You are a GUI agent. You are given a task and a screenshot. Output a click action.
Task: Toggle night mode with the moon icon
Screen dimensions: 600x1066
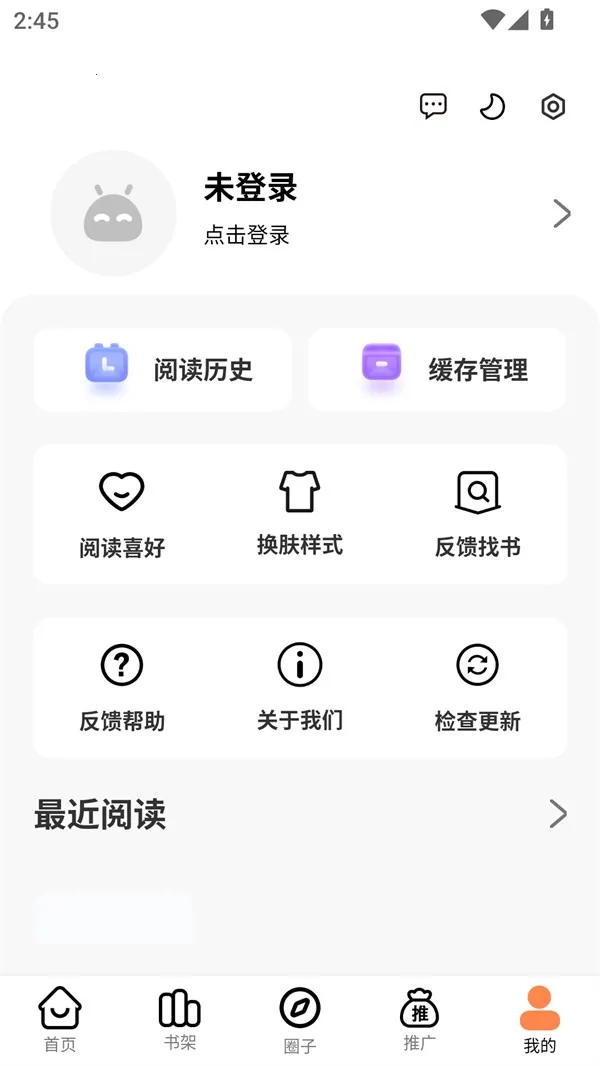492,106
